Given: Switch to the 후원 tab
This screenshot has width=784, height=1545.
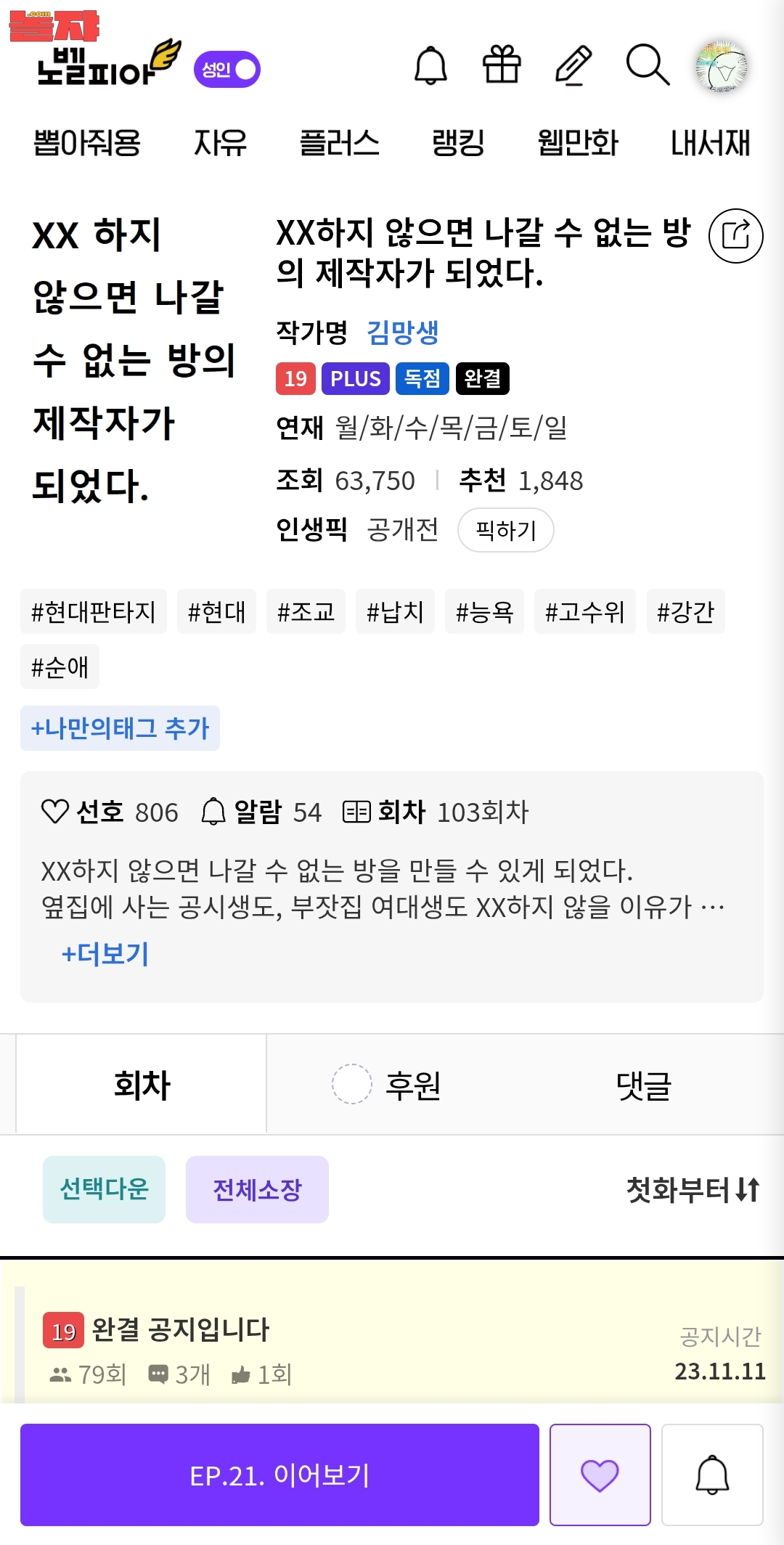Looking at the screenshot, I should [x=386, y=1085].
